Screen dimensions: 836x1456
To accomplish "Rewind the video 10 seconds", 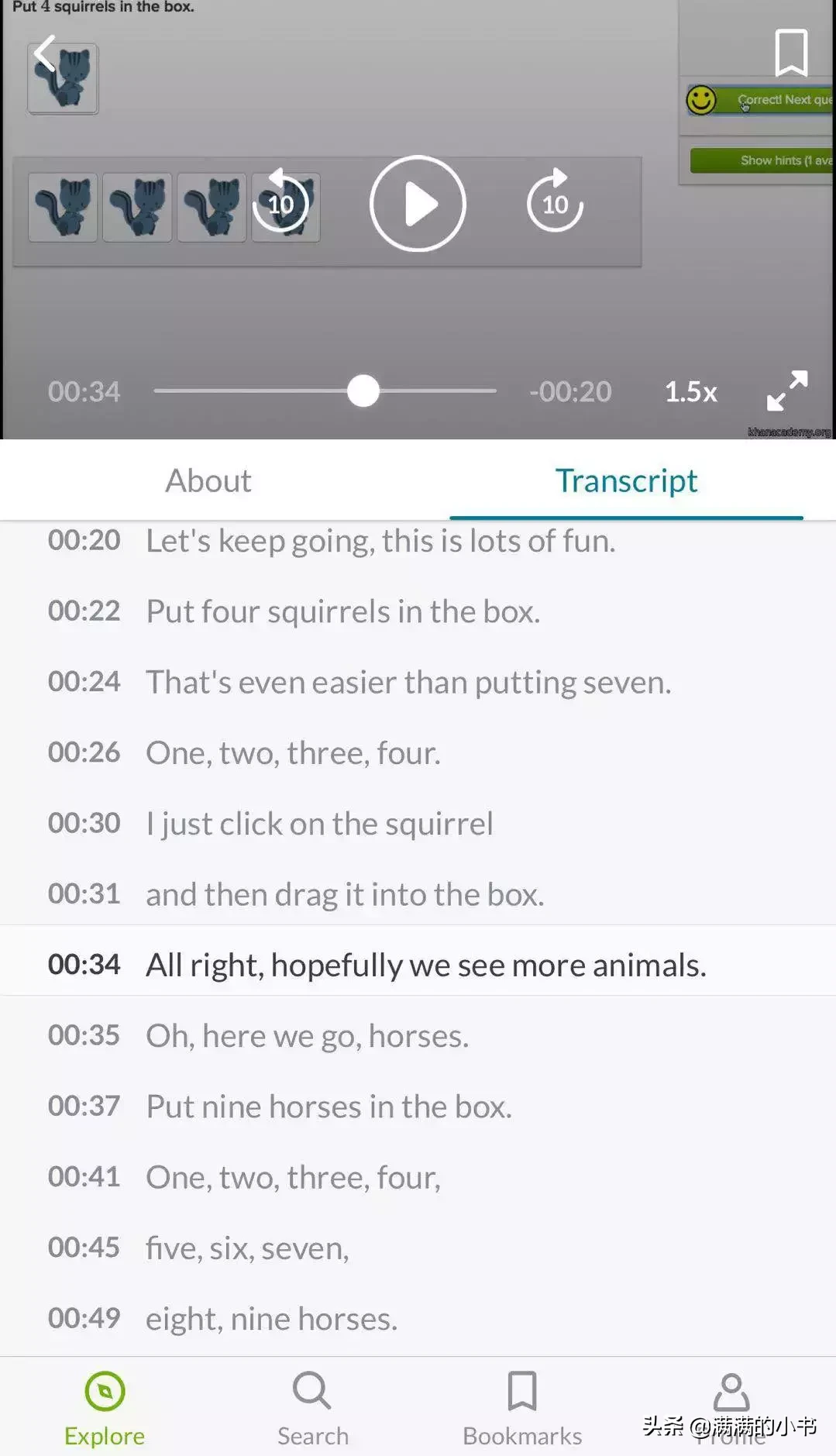I will tap(280, 203).
